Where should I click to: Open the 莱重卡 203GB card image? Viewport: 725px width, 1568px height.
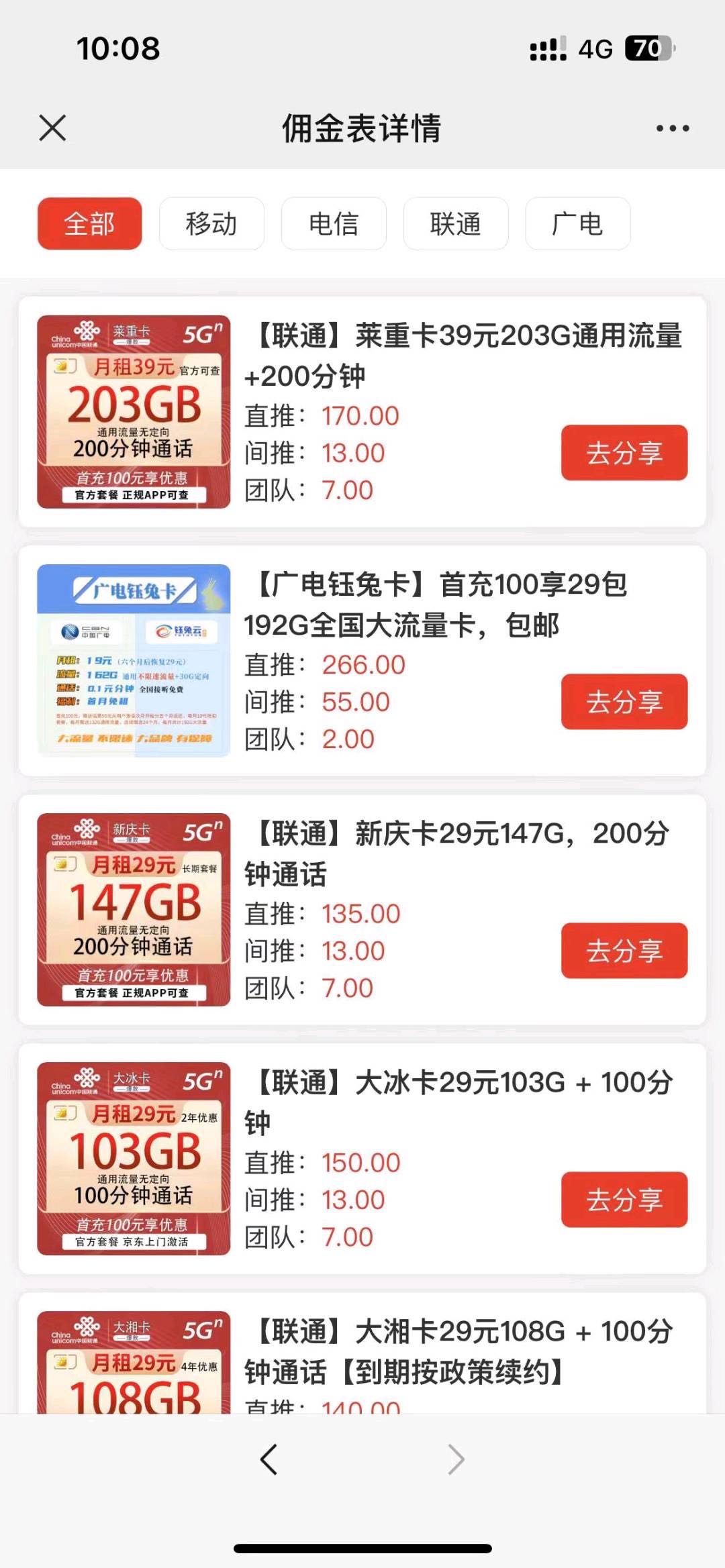click(134, 411)
